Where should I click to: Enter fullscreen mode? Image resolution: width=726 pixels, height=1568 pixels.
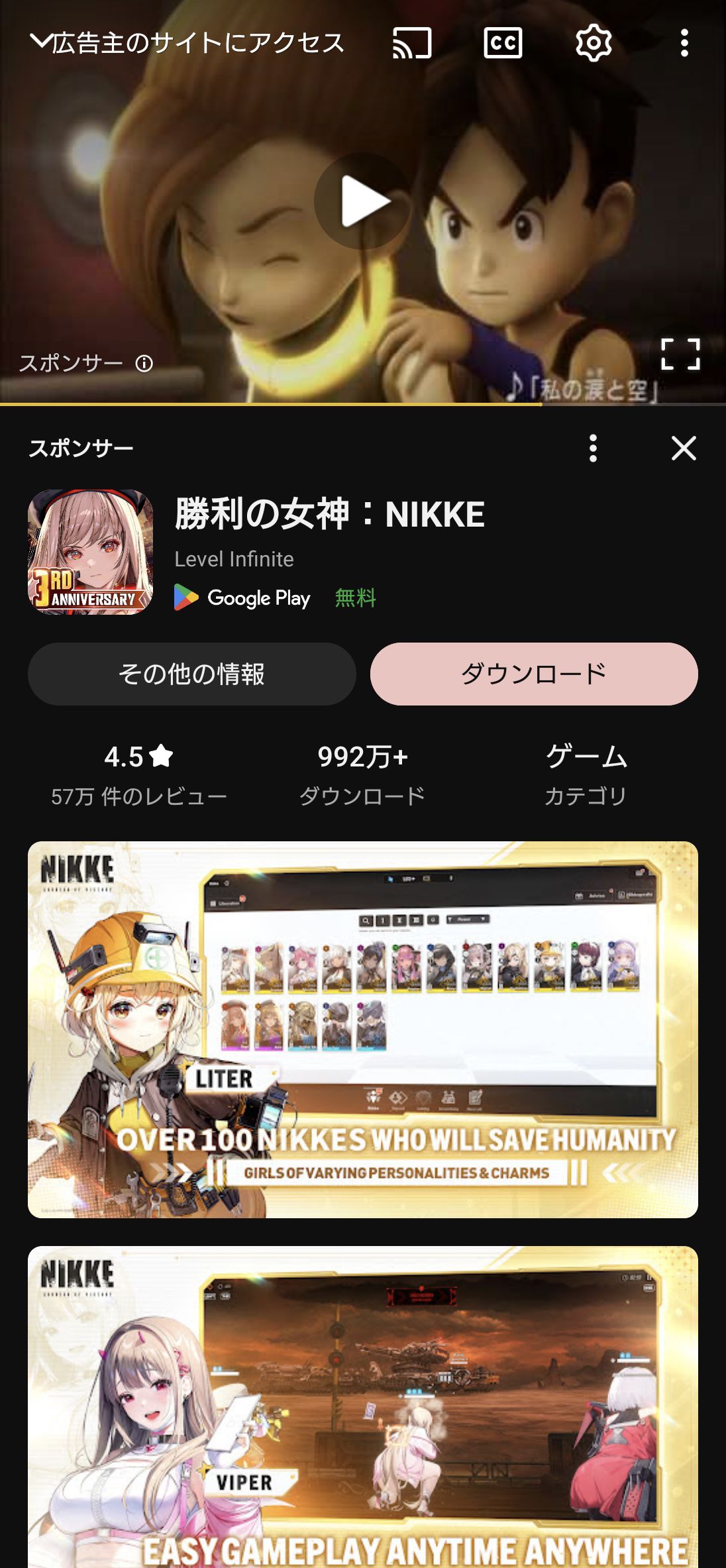tap(680, 354)
